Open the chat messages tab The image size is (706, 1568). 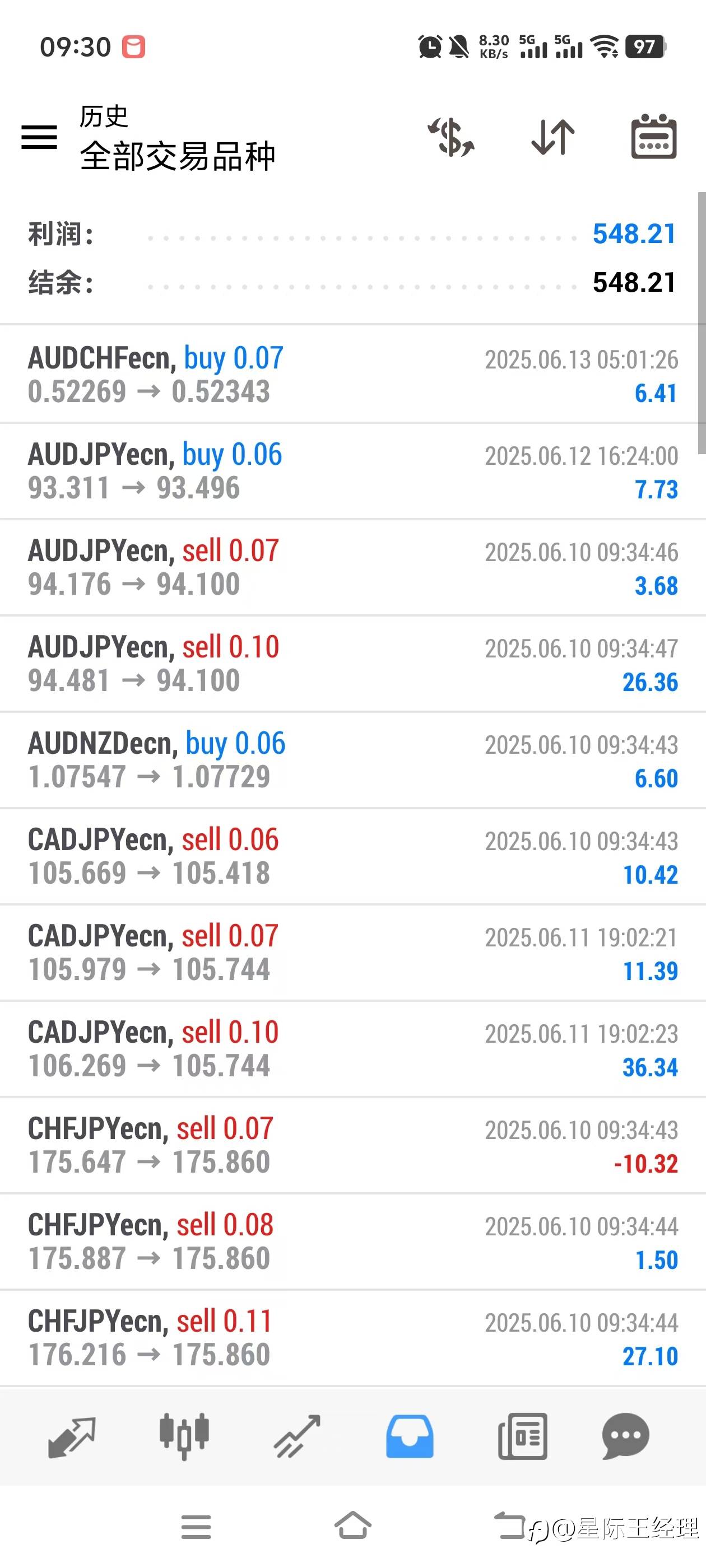[x=625, y=1436]
